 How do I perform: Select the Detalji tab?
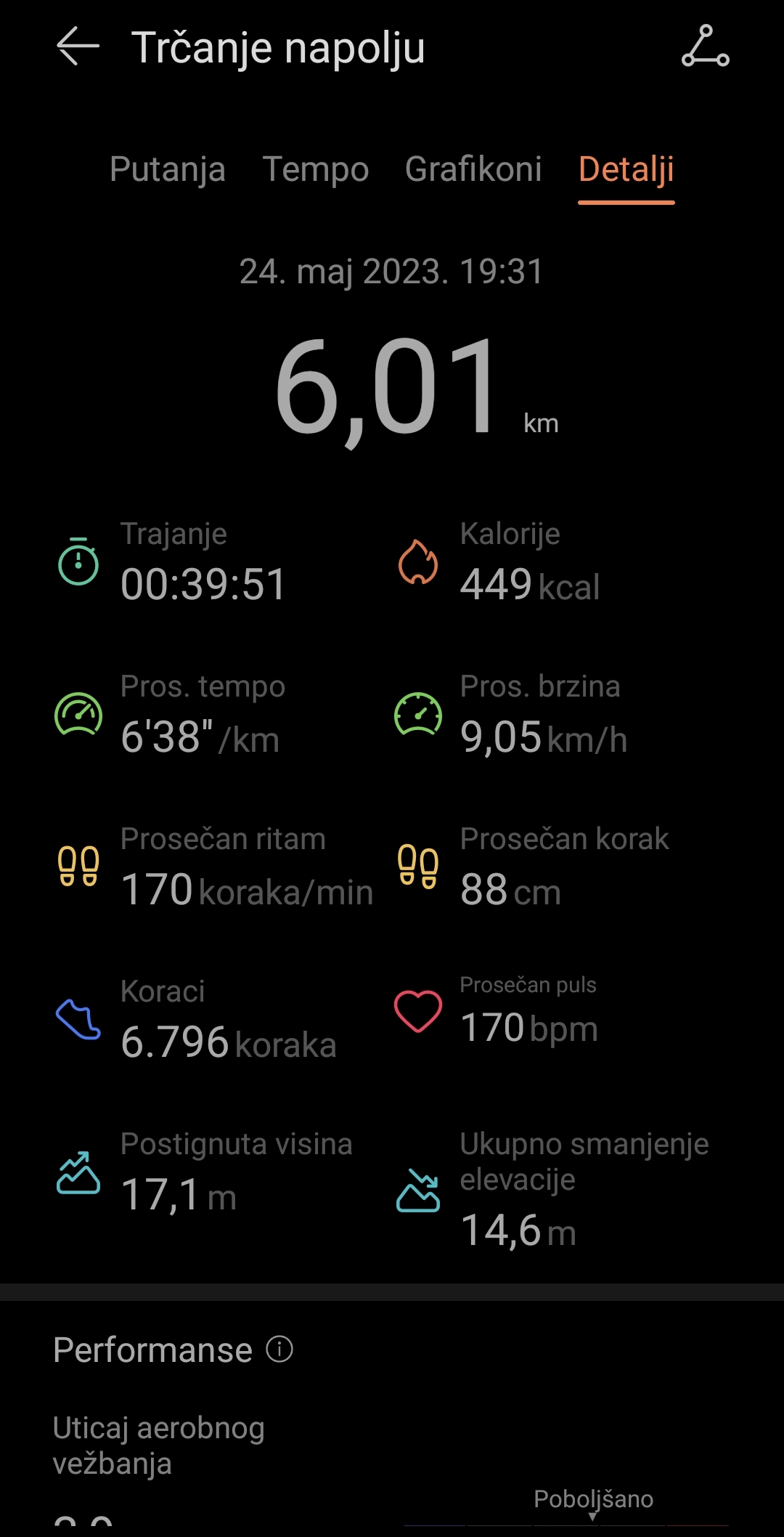click(626, 169)
